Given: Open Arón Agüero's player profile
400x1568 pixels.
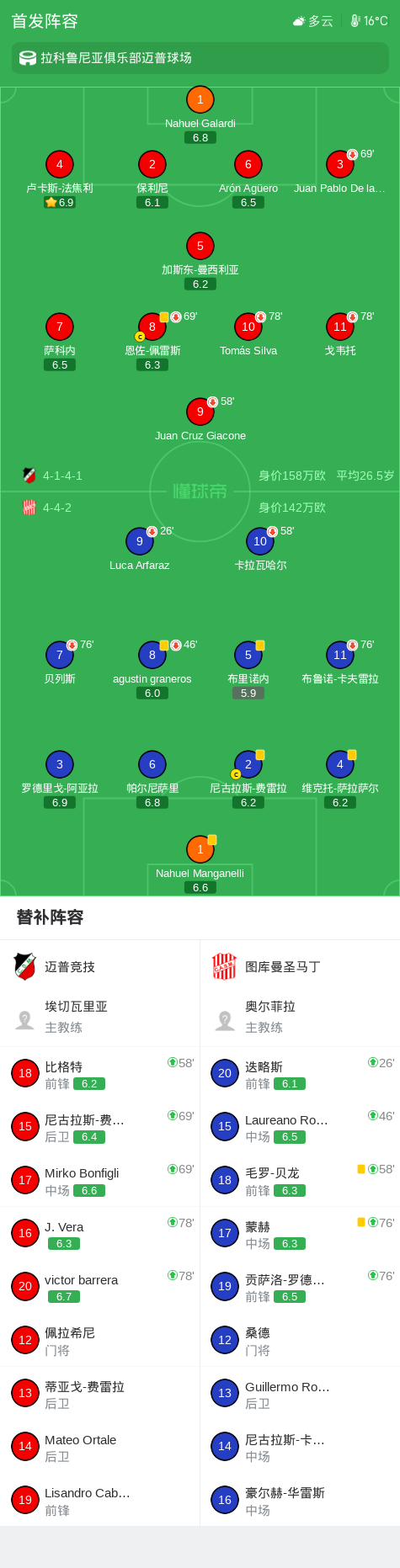Looking at the screenshot, I should (x=248, y=179).
